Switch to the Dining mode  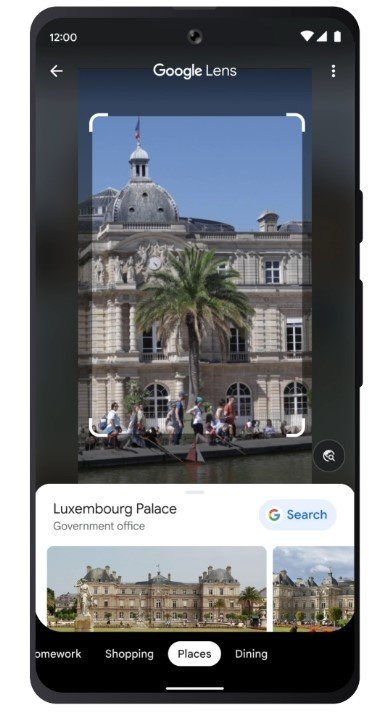[x=251, y=654]
